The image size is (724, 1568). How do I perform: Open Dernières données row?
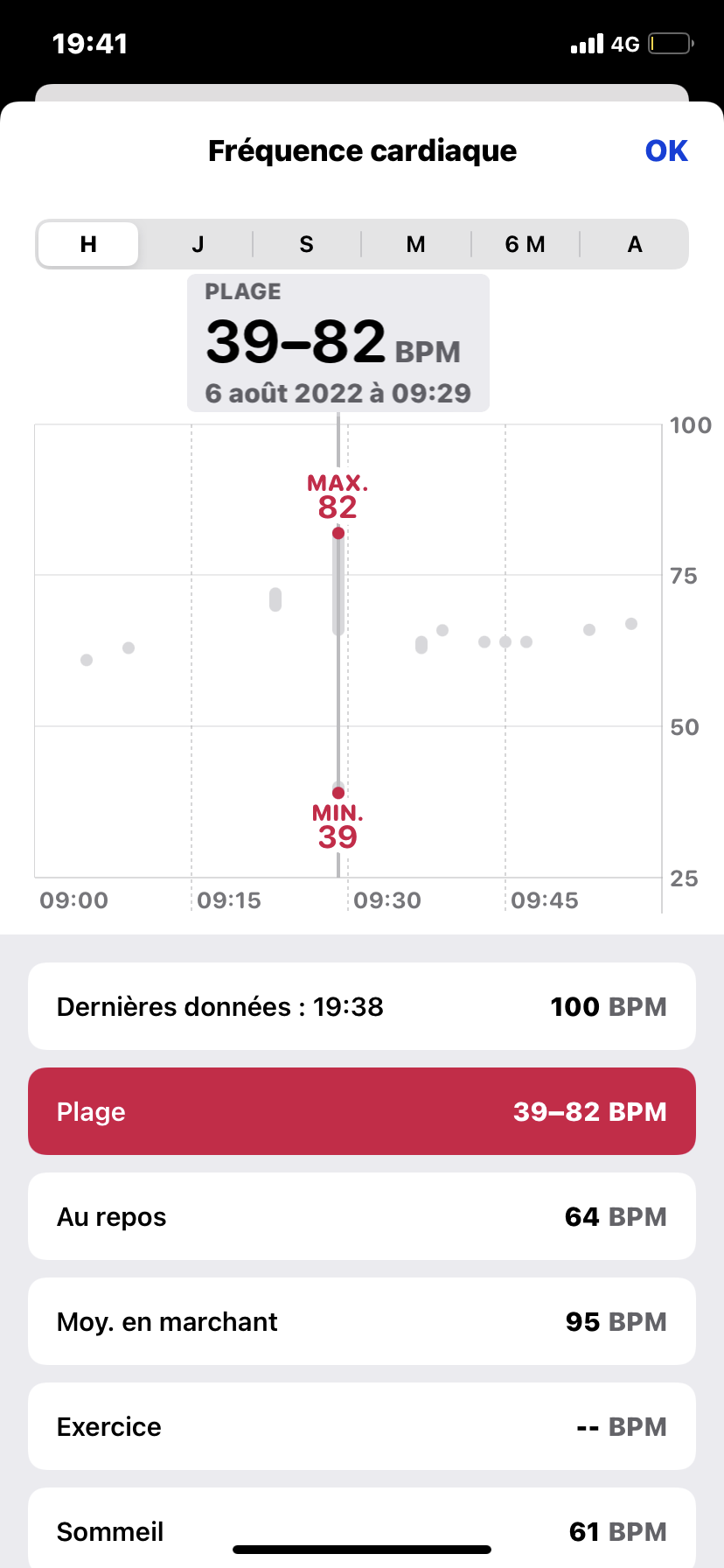[x=362, y=1006]
